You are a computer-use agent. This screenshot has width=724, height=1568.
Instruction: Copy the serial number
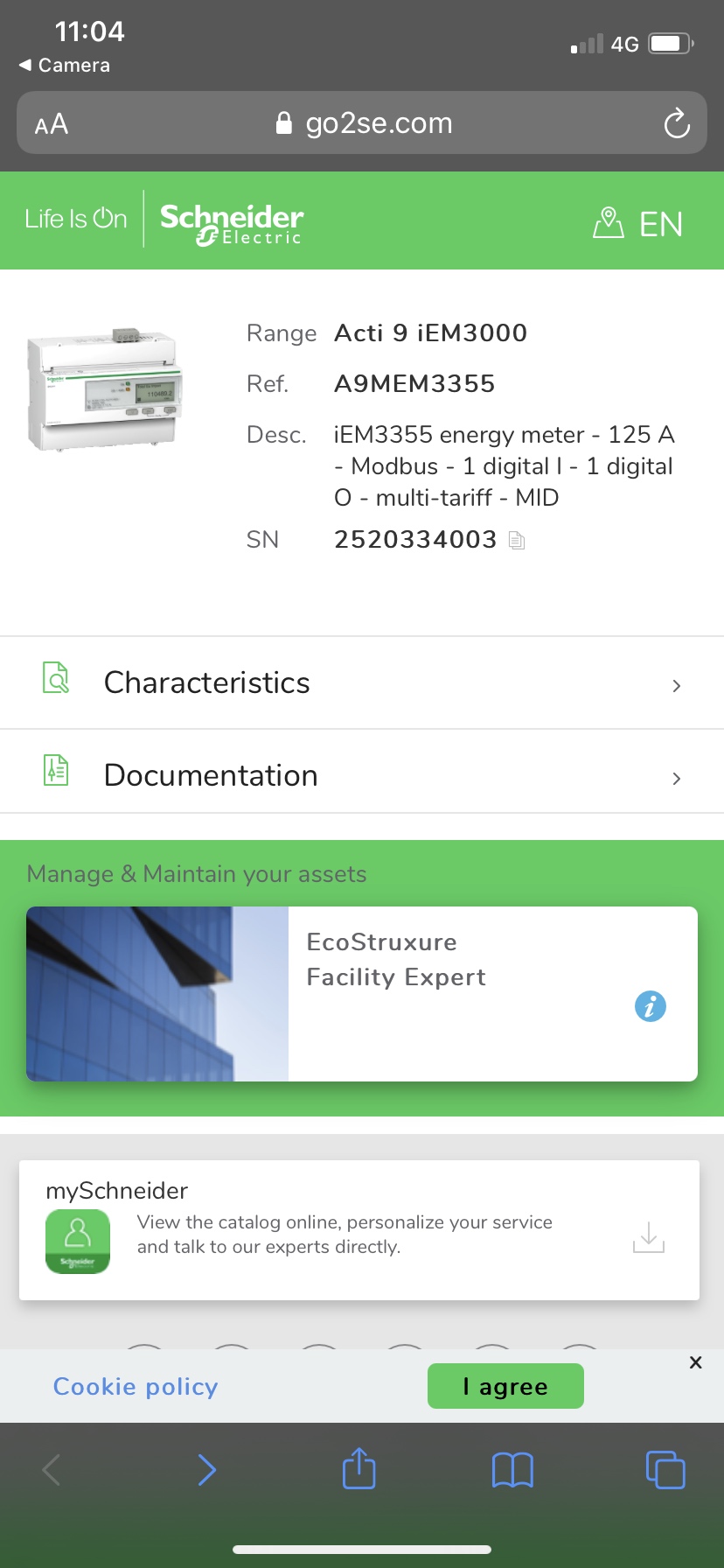[517, 541]
